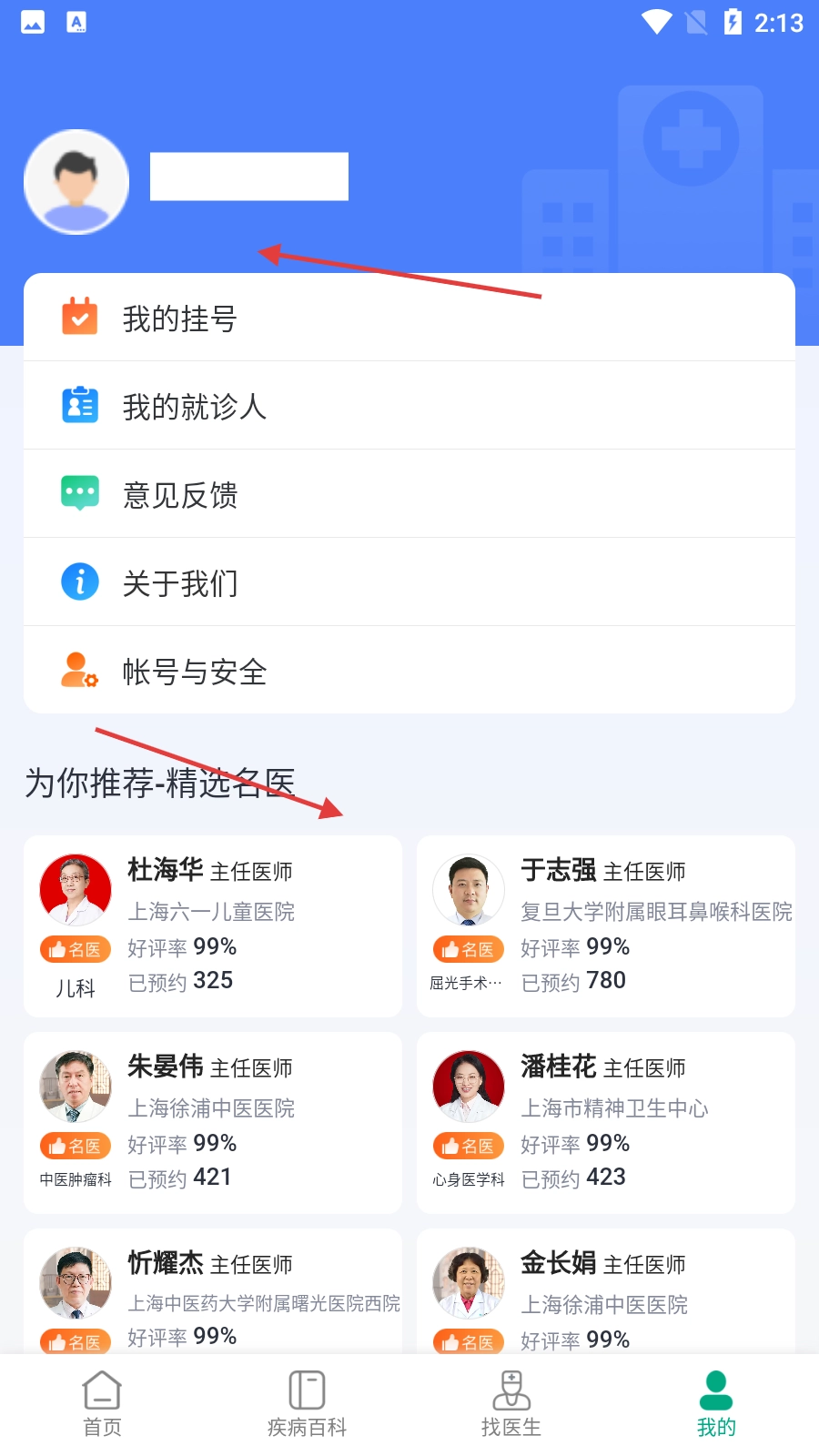Switch to the 疾病百科 tab
Viewport: 819px width, 1456px height.
click(307, 1404)
